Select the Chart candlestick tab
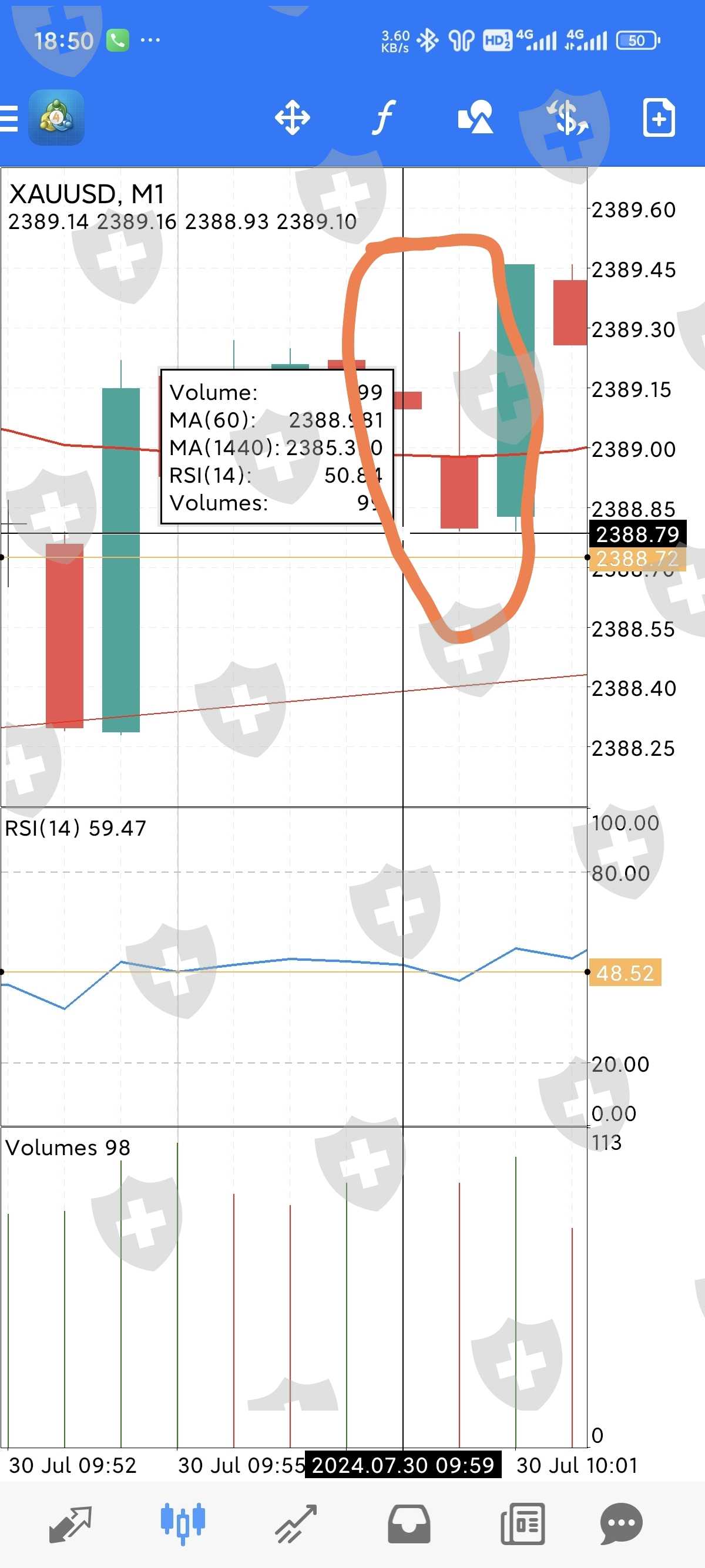705x1568 pixels. coord(183,1525)
